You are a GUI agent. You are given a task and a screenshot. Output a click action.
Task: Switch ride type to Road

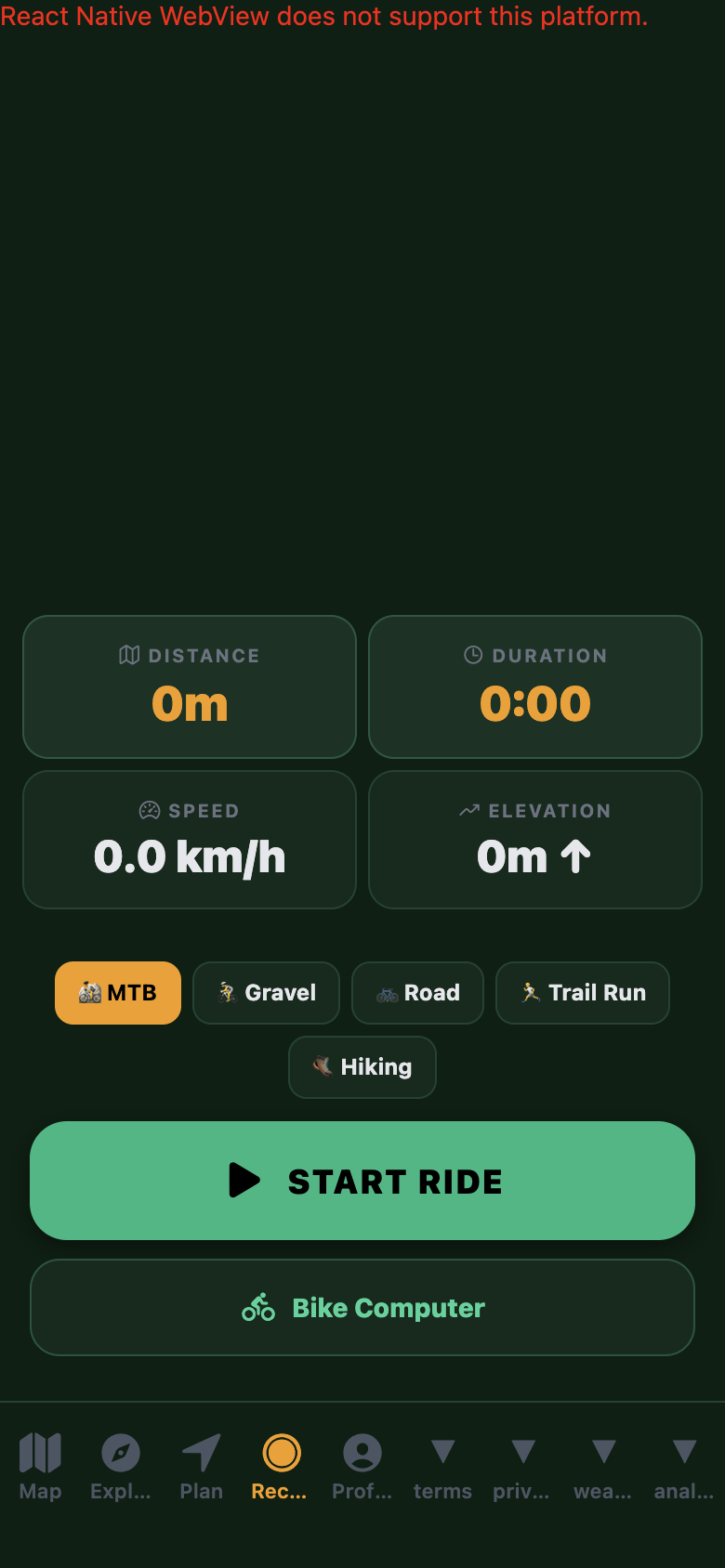coord(417,993)
